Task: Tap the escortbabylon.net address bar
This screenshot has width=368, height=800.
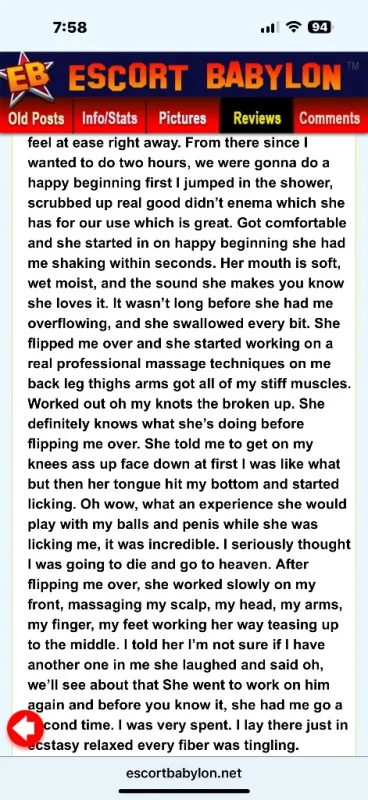Action: [x=184, y=773]
